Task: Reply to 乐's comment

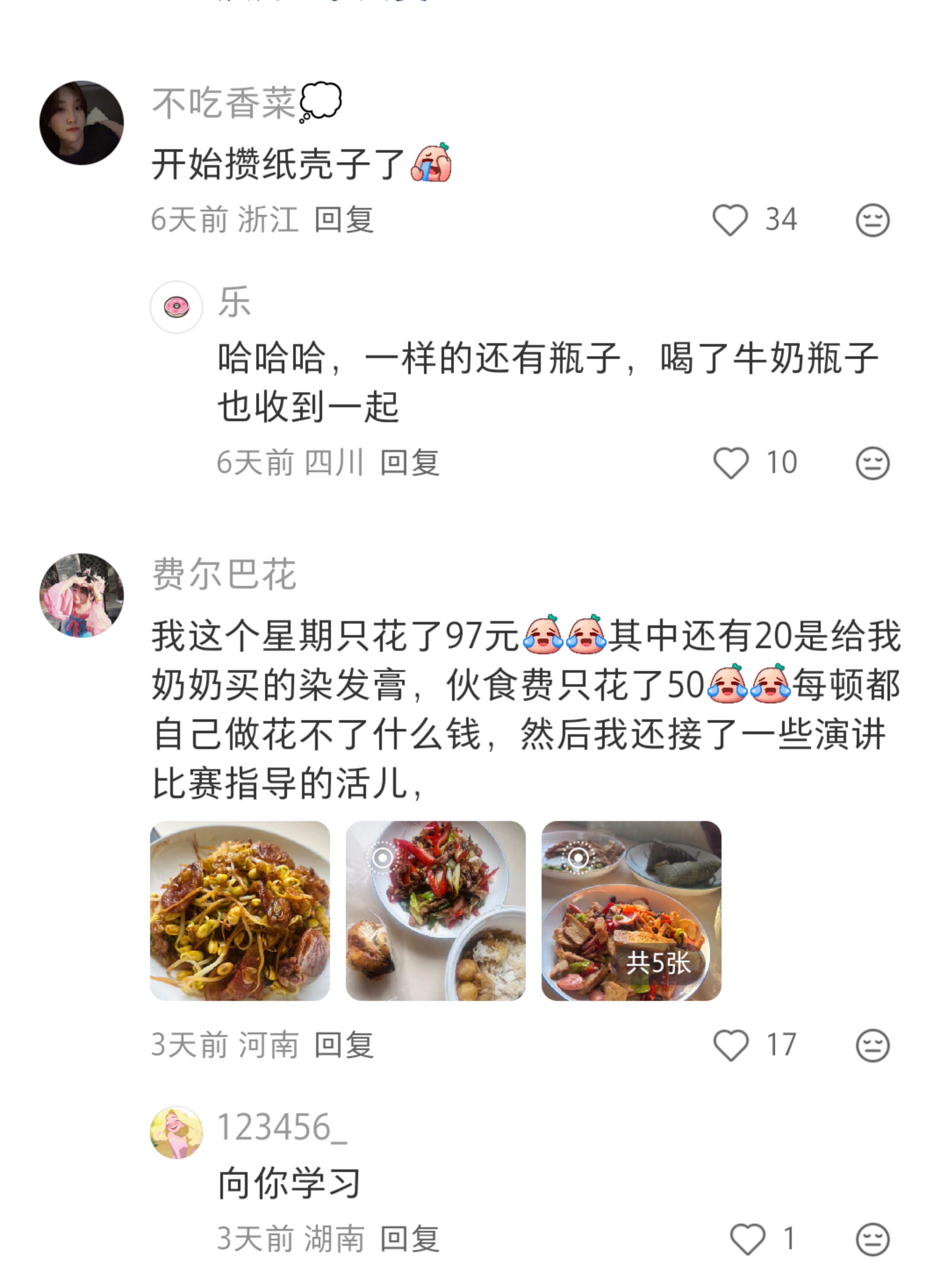Action: pyautogui.click(x=410, y=463)
